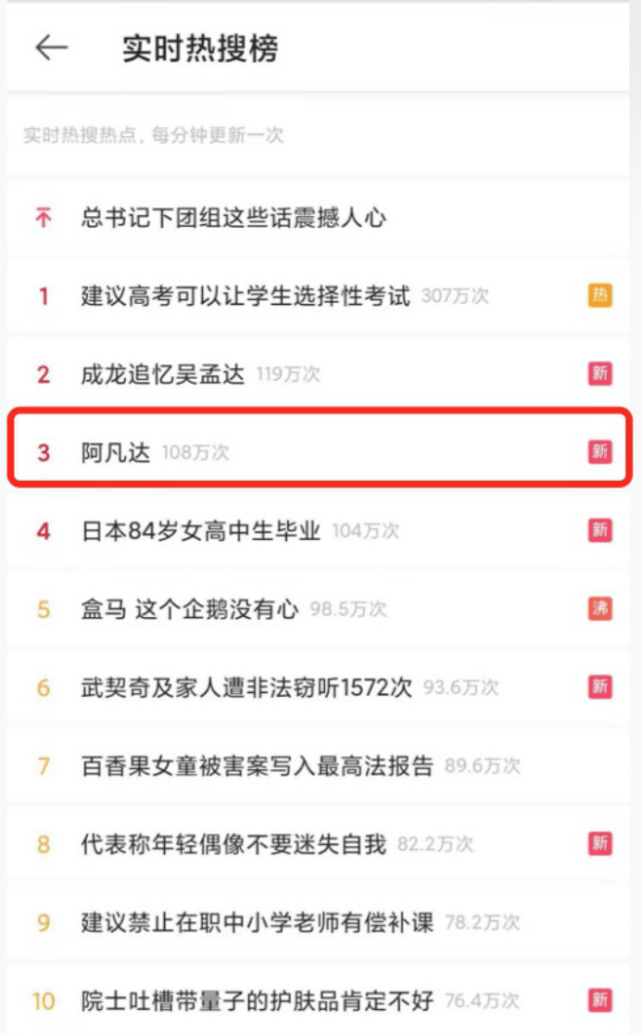Open hot search 建议高考可以让学生选择性考试

pyautogui.click(x=245, y=296)
